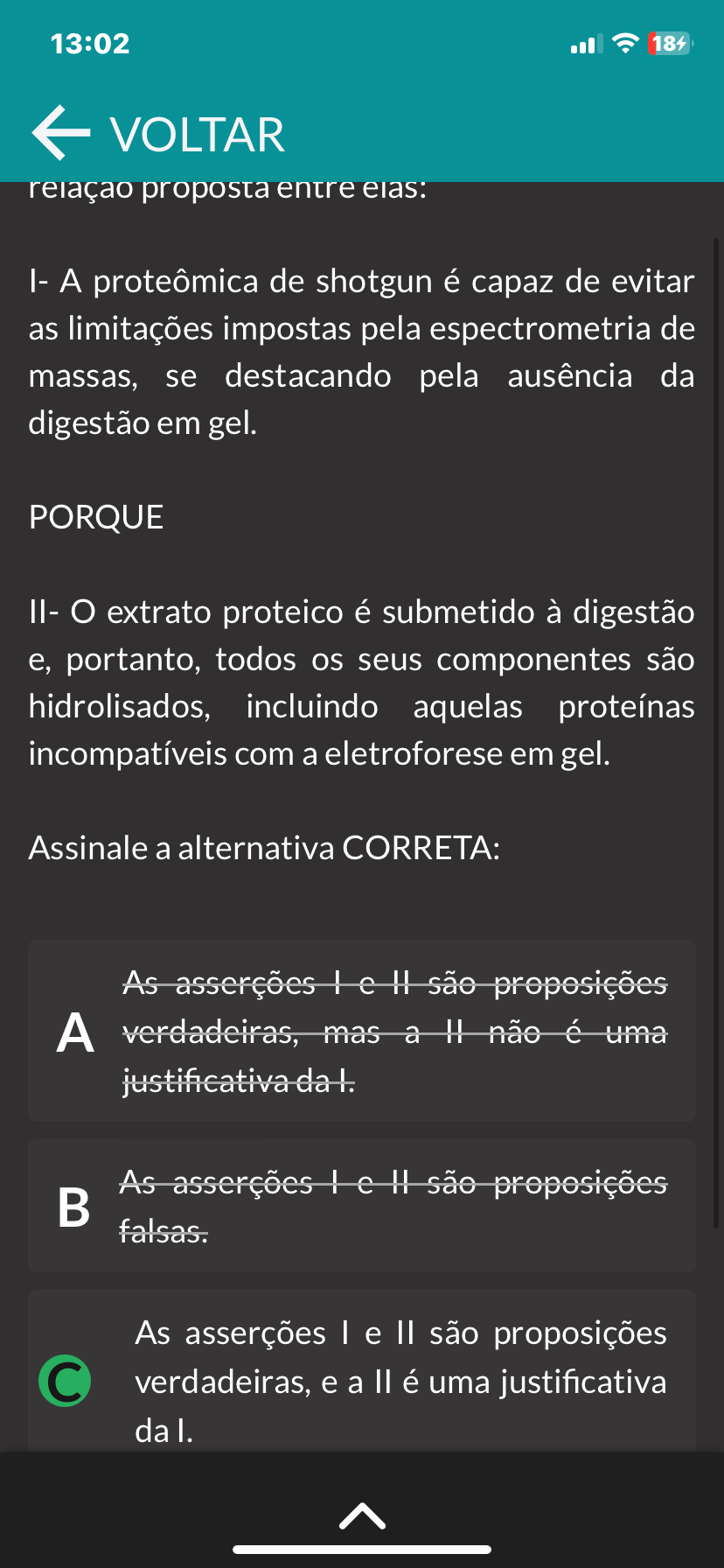Select answer option A

point(361,1031)
